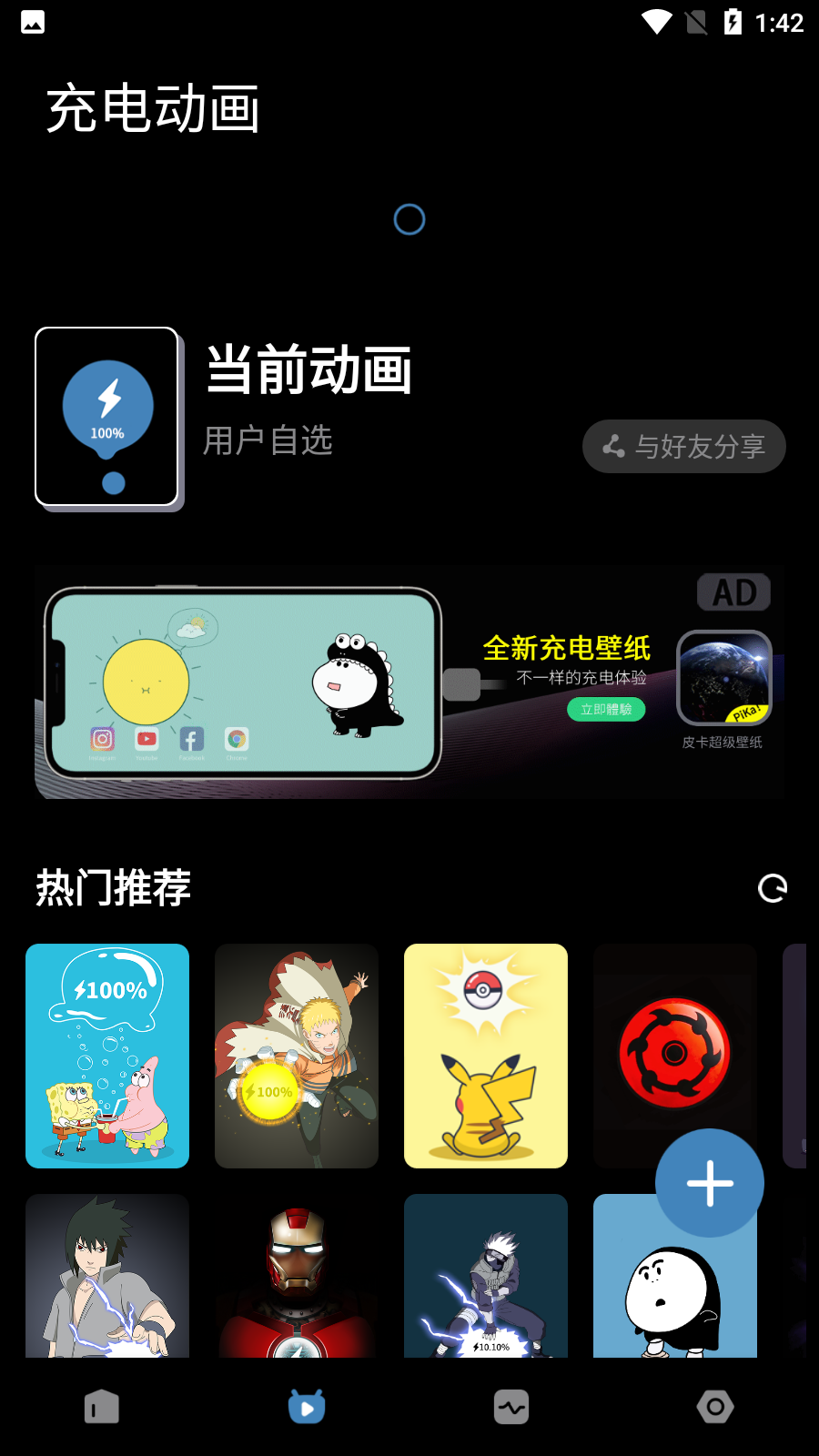Select 当前动画 current animation entry
Image resolution: width=819 pixels, height=1456 pixels.
[x=308, y=371]
